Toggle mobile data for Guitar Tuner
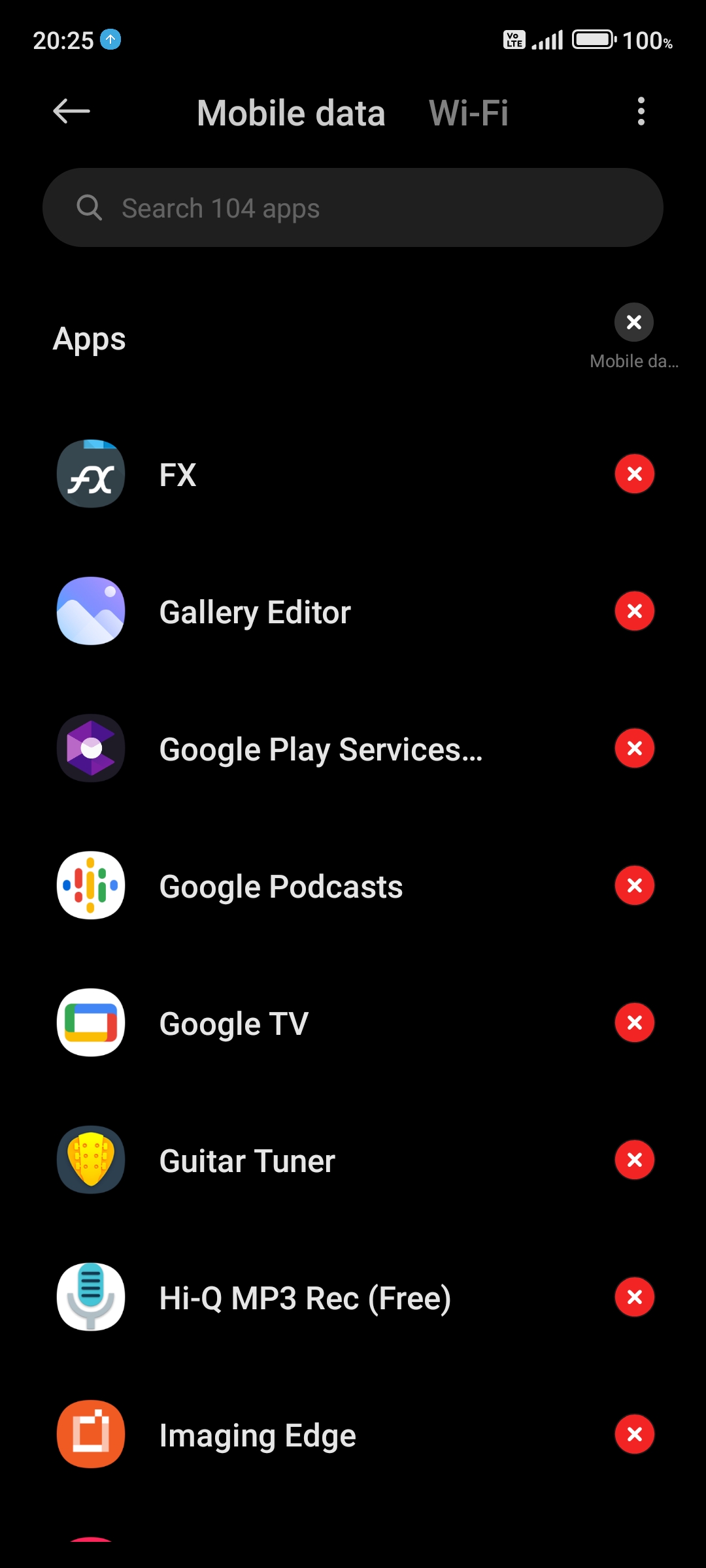Screen dimensions: 706x1568 (634, 1160)
